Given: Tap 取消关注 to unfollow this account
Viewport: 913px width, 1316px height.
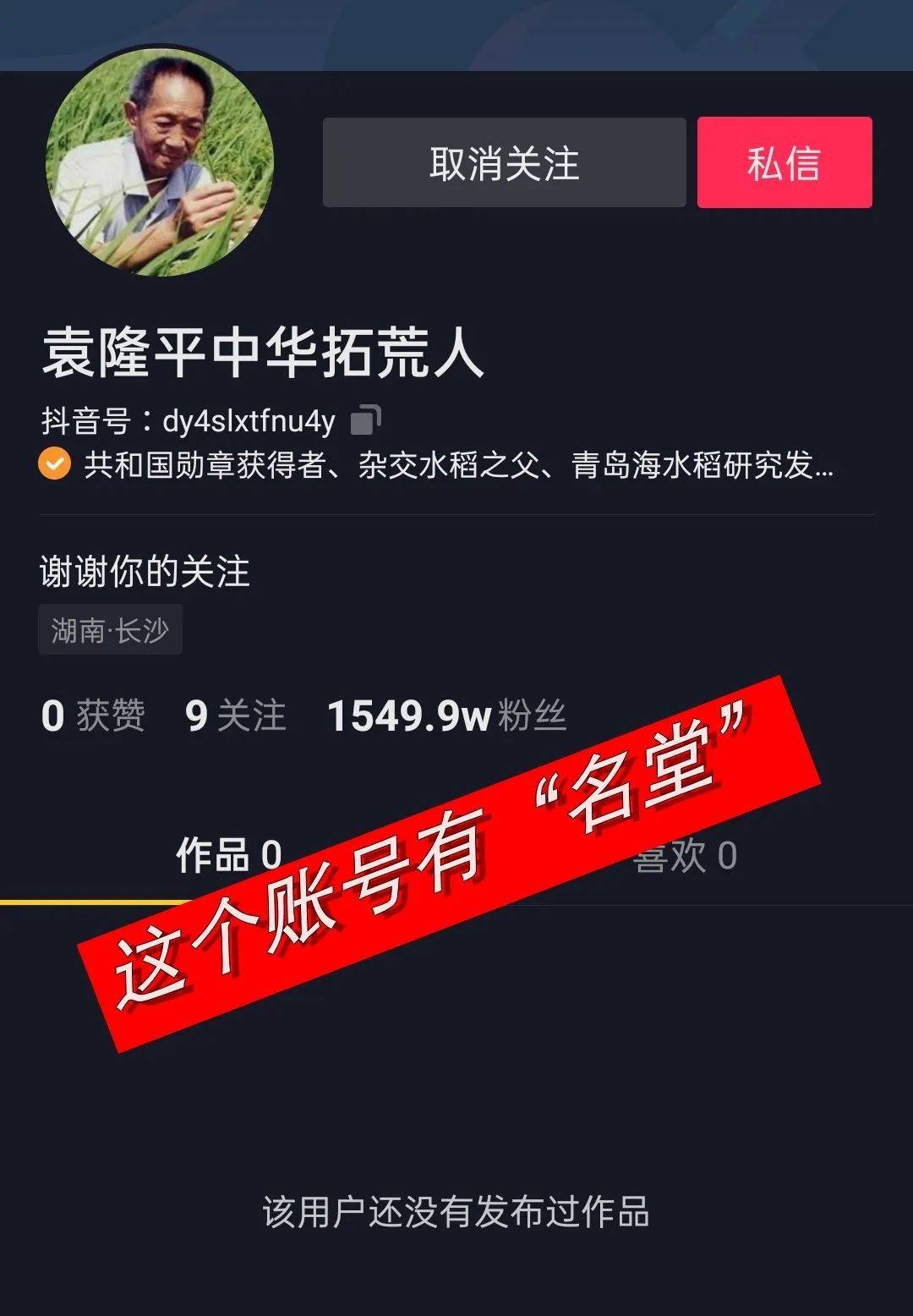Looking at the screenshot, I should pos(504,162).
